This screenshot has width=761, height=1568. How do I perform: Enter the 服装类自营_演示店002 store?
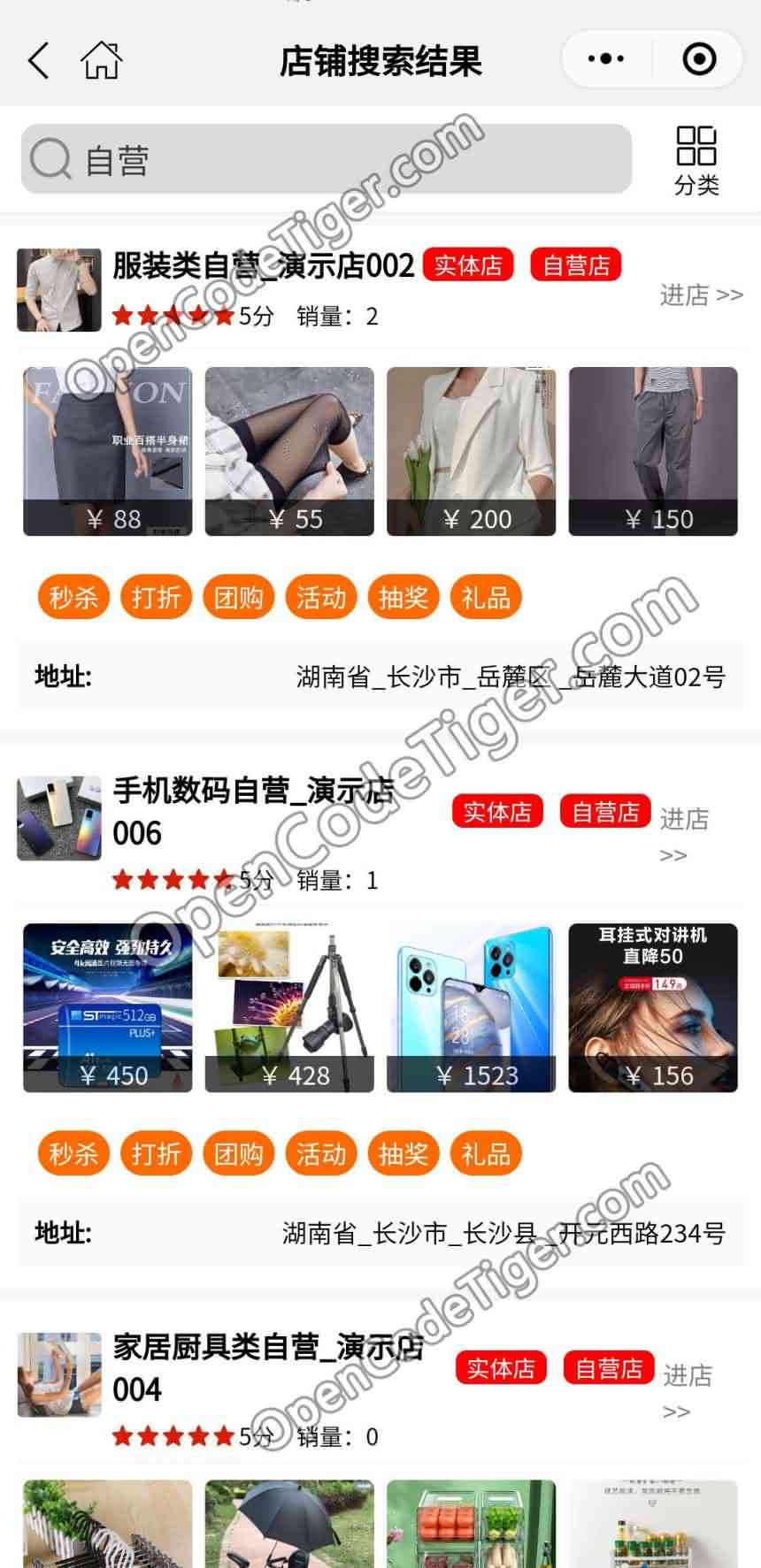tap(701, 294)
